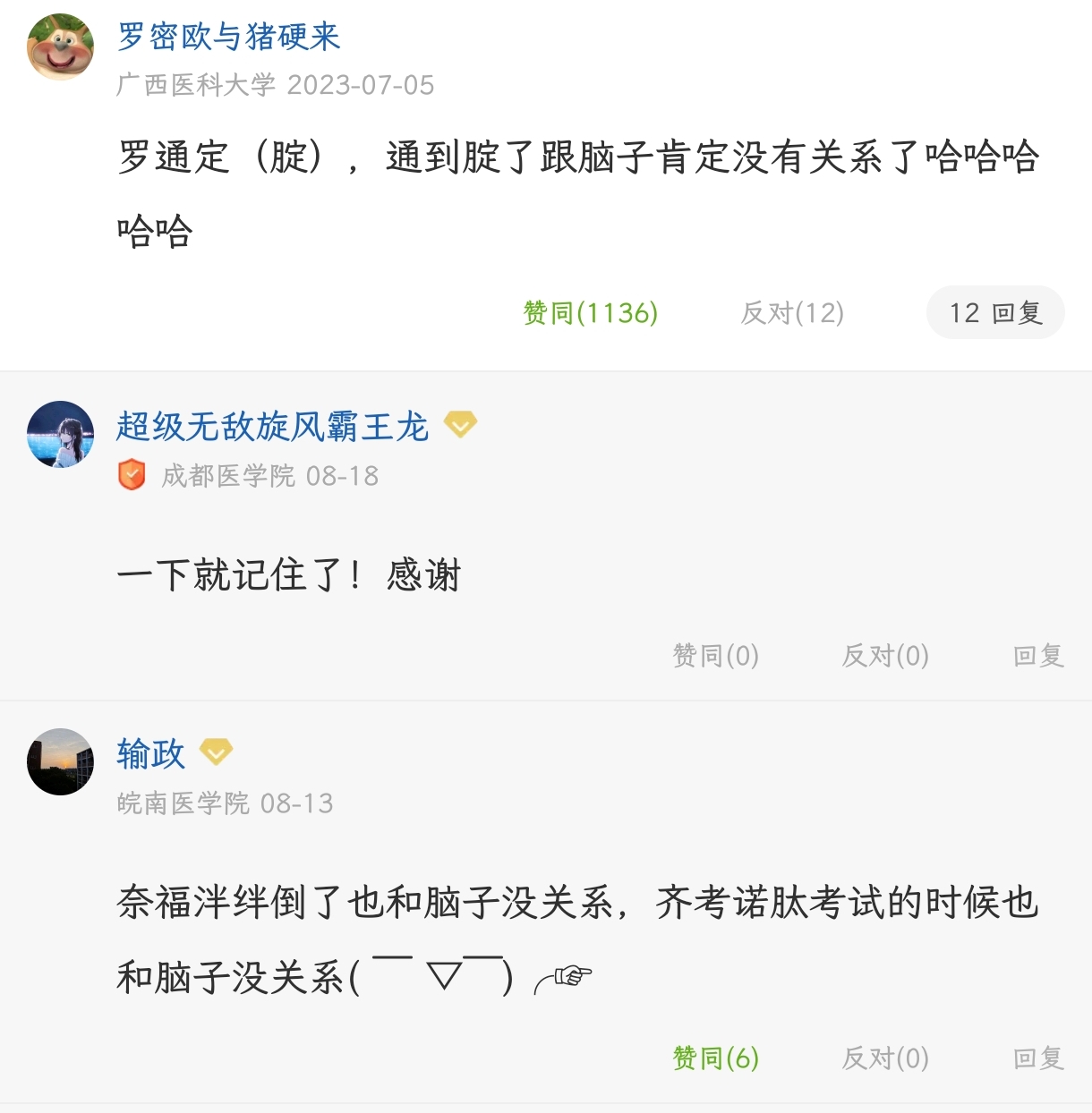Image resolution: width=1092 pixels, height=1113 pixels.
Task: Open the profile of 超级无敌旋风霸王龙
Action: [x=272, y=426]
